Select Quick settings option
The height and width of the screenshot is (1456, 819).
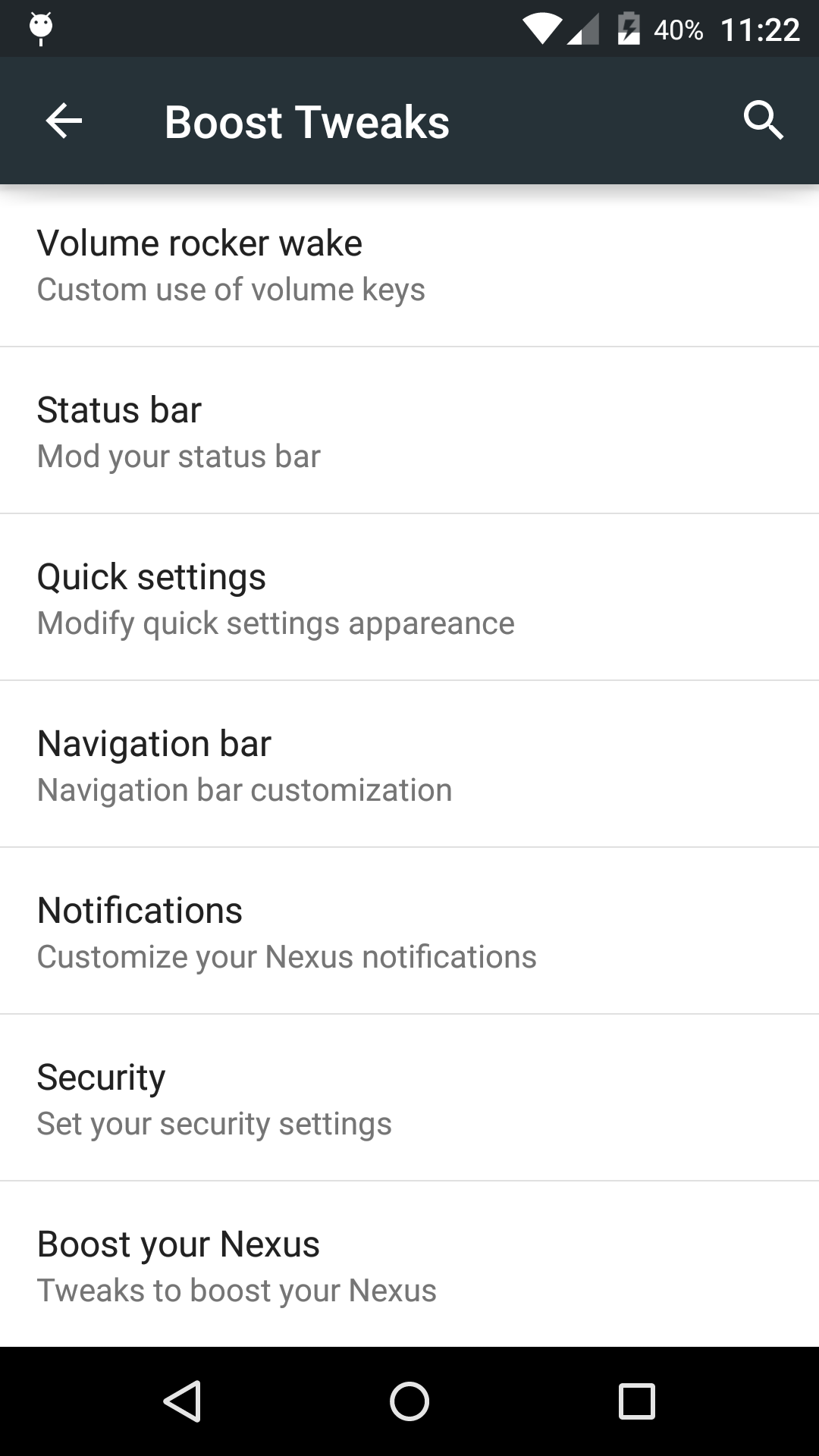[409, 598]
